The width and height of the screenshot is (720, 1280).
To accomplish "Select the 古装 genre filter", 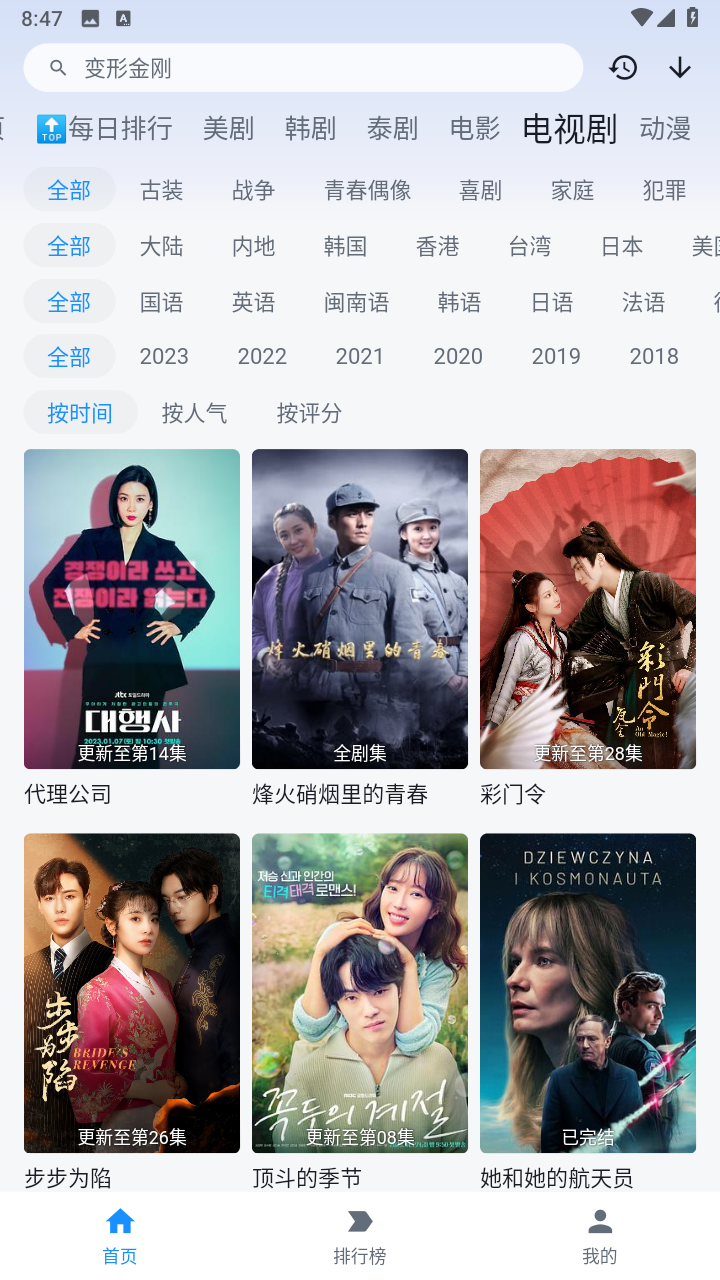I will pos(162,189).
